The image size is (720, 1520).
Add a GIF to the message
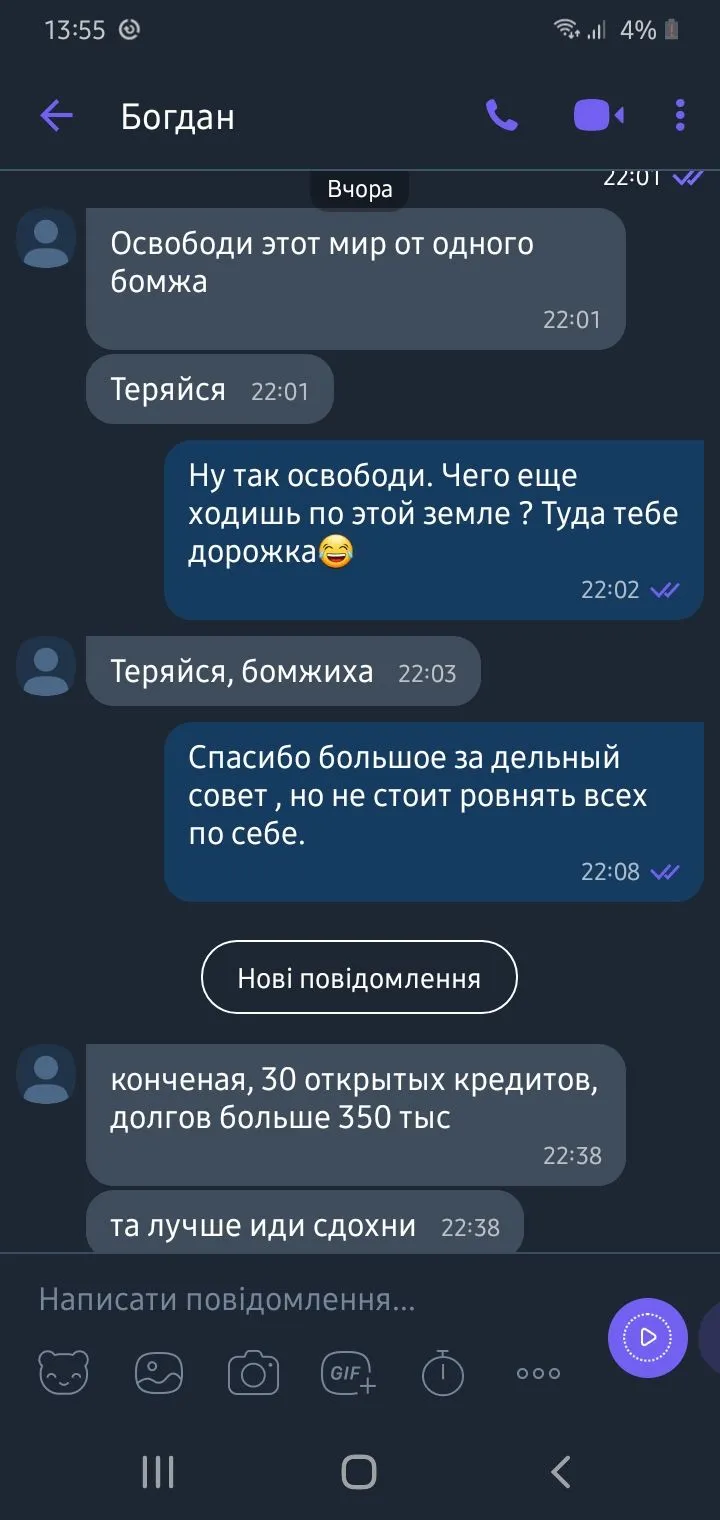click(347, 1372)
